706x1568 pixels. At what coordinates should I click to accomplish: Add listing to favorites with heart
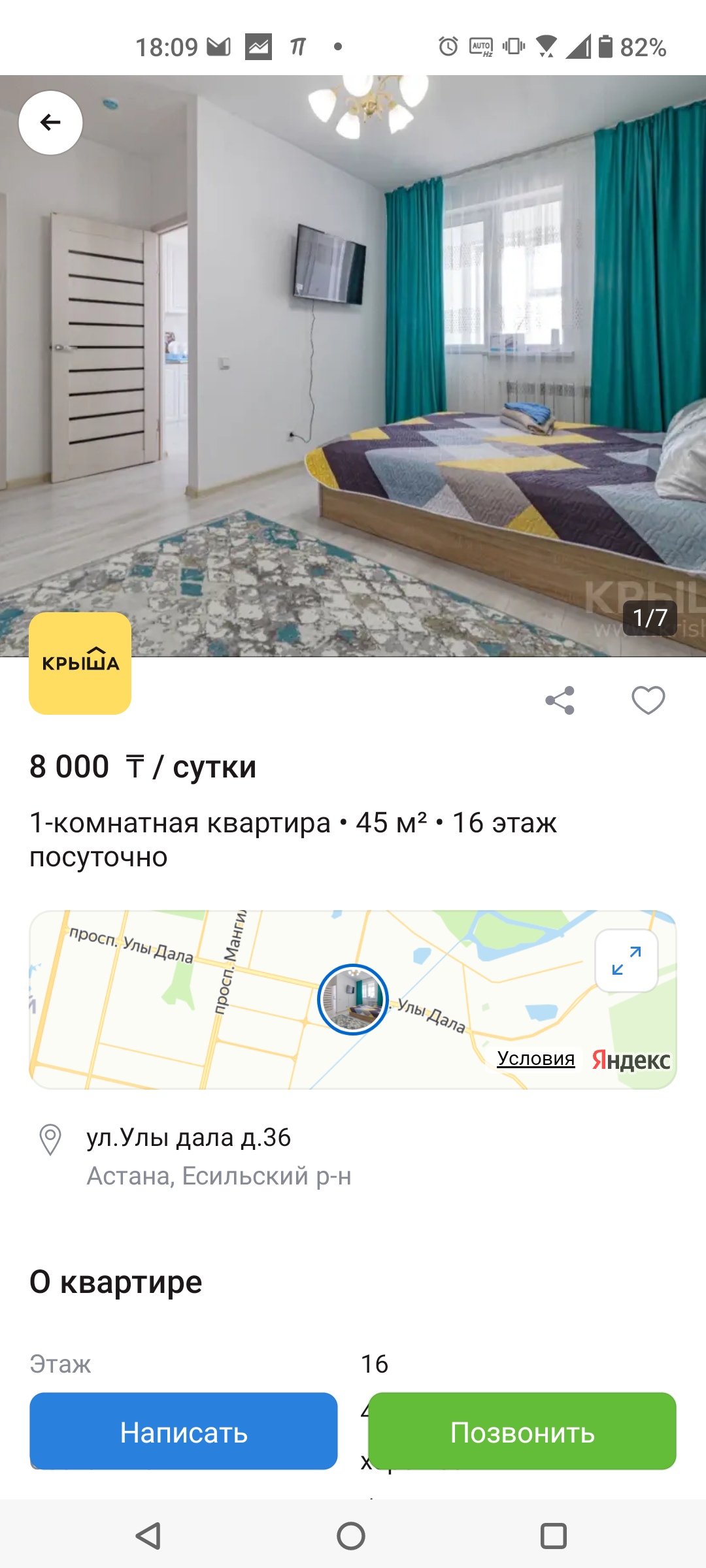pyautogui.click(x=648, y=700)
